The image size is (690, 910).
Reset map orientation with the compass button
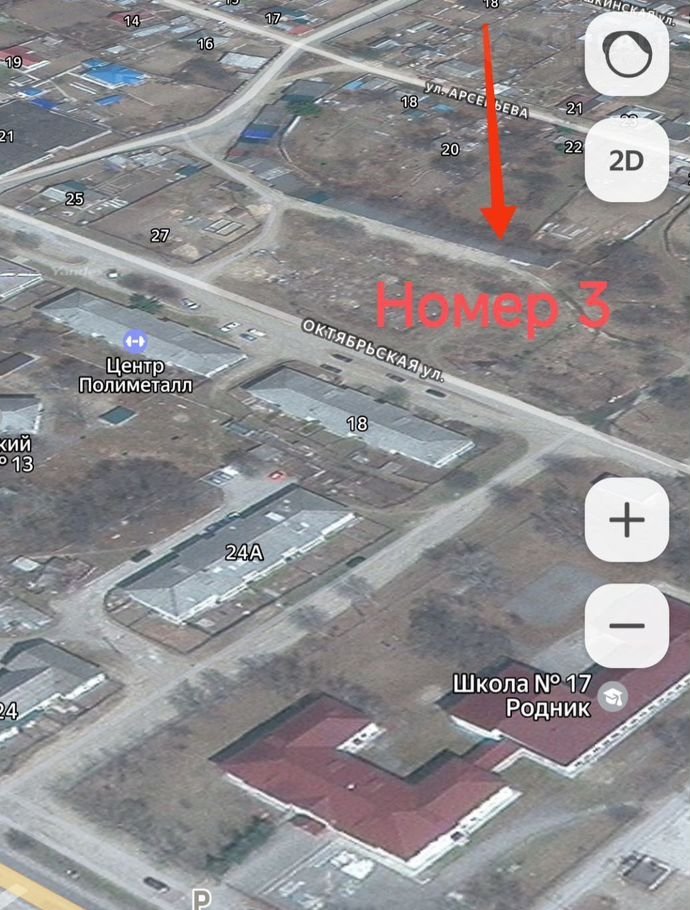click(x=627, y=56)
